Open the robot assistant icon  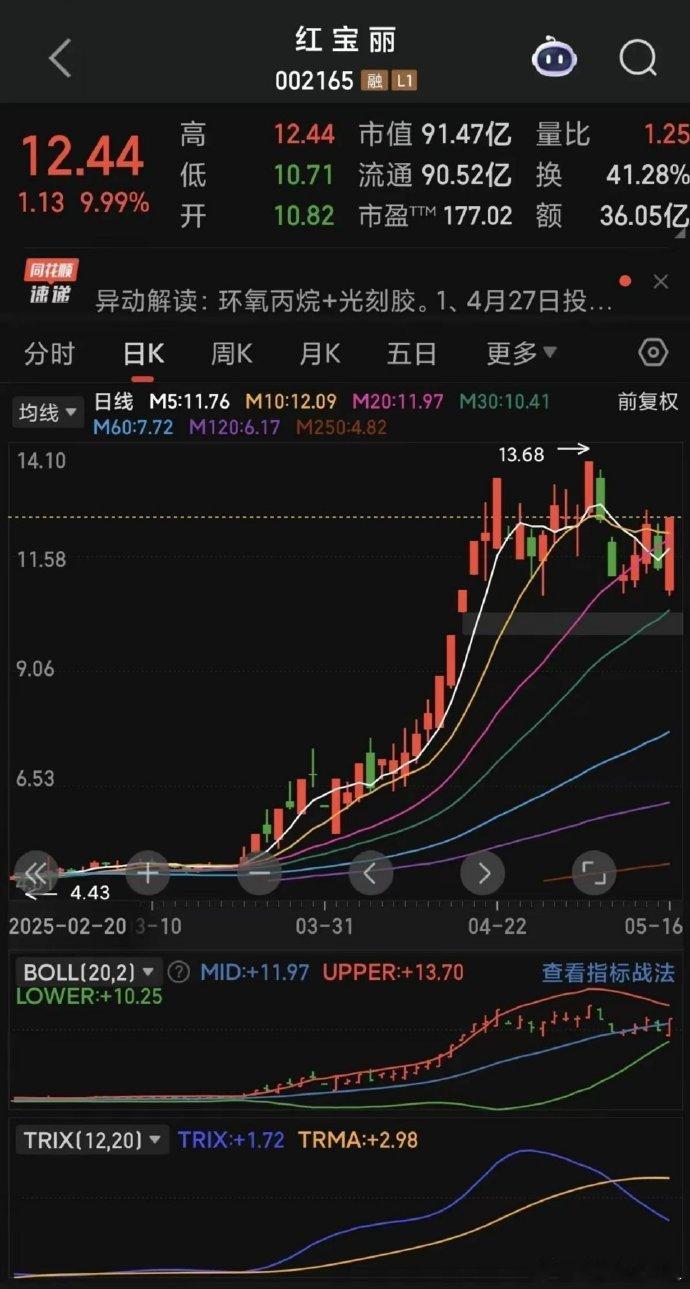554,58
